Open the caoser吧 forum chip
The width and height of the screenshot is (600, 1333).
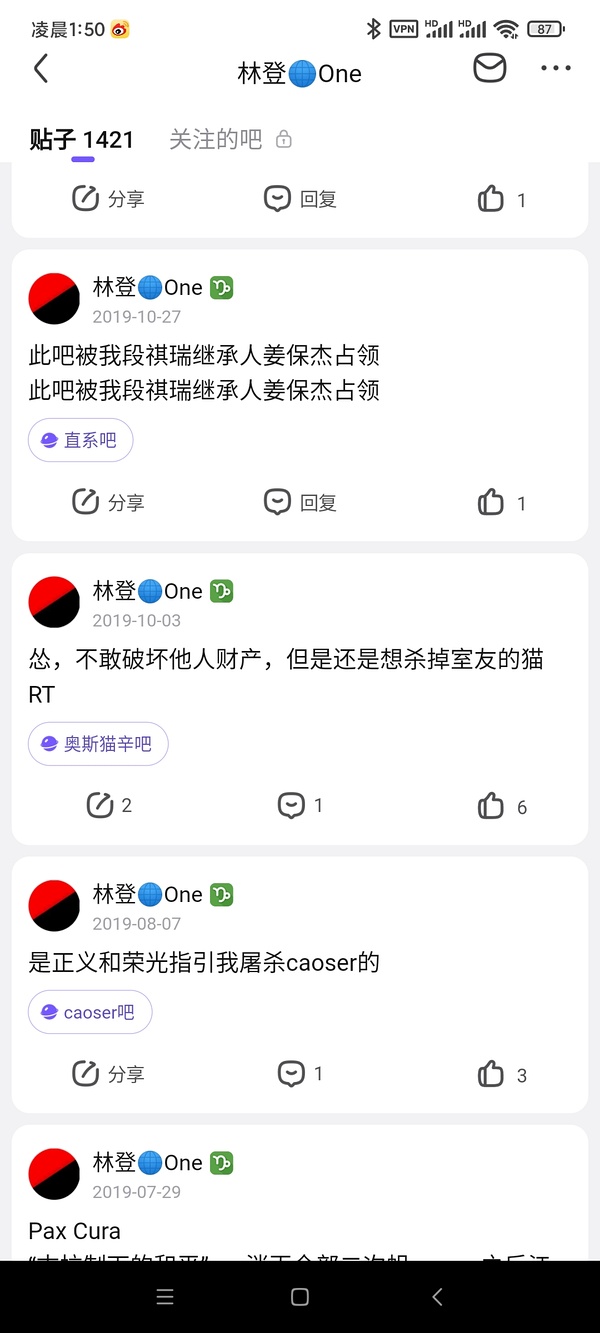tap(90, 1012)
